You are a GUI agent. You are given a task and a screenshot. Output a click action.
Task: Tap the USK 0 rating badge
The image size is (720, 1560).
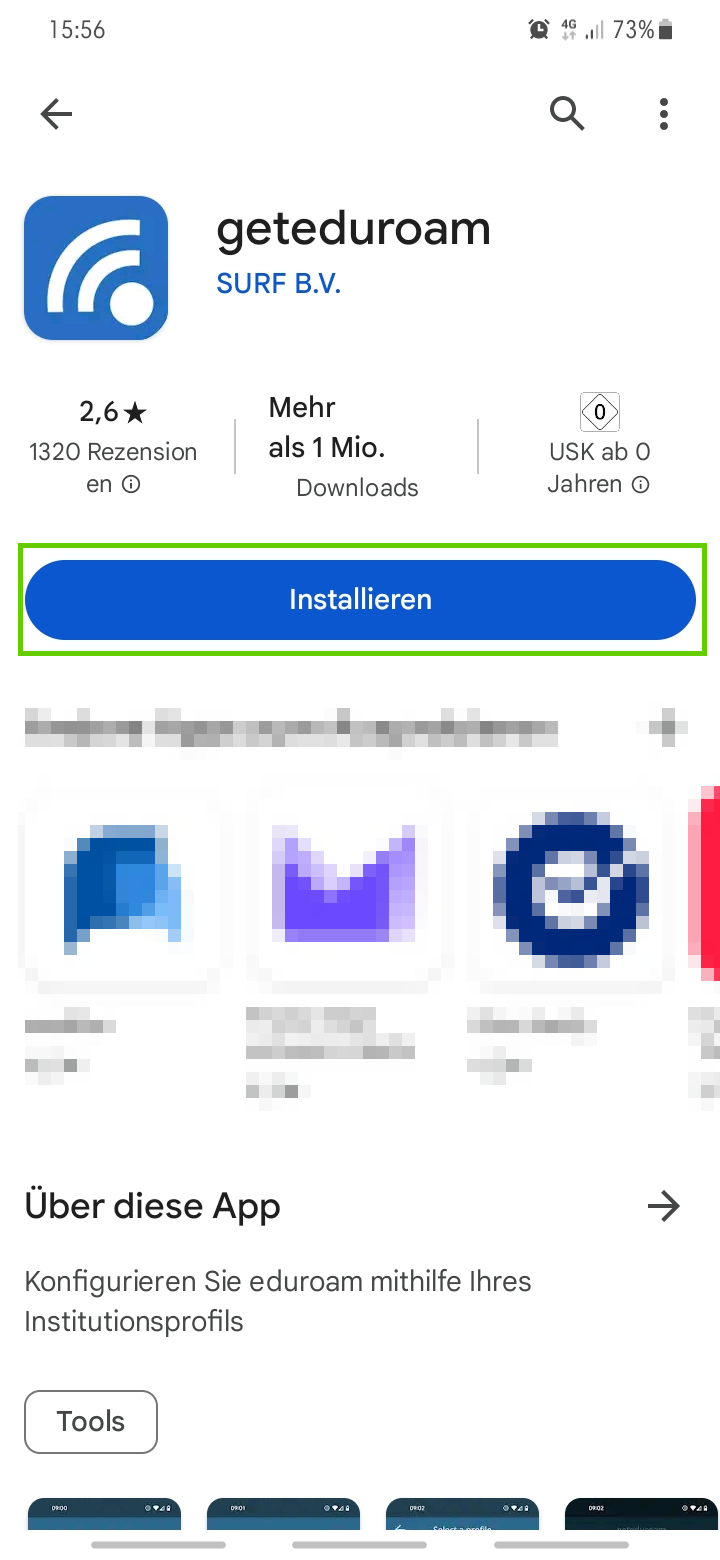(599, 412)
